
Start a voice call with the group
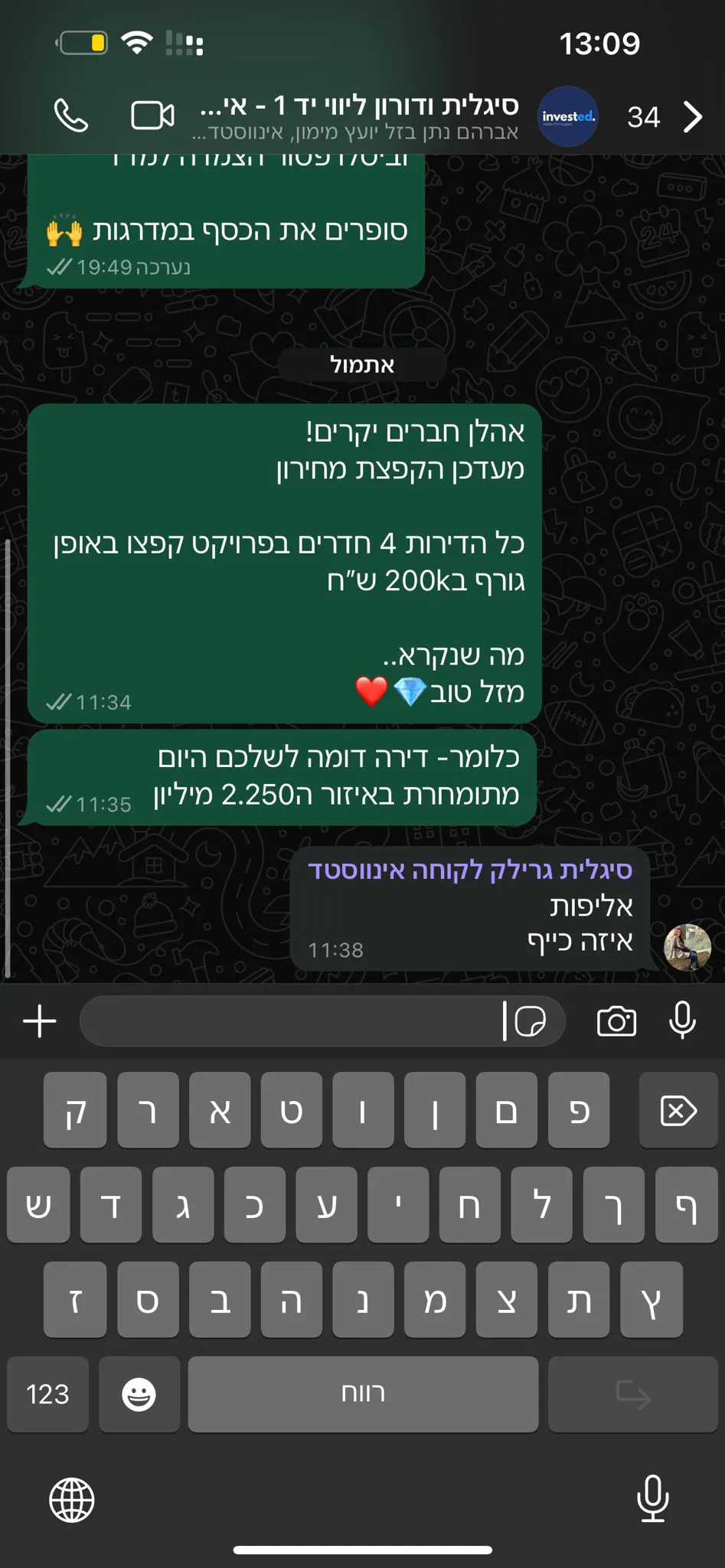click(x=71, y=116)
